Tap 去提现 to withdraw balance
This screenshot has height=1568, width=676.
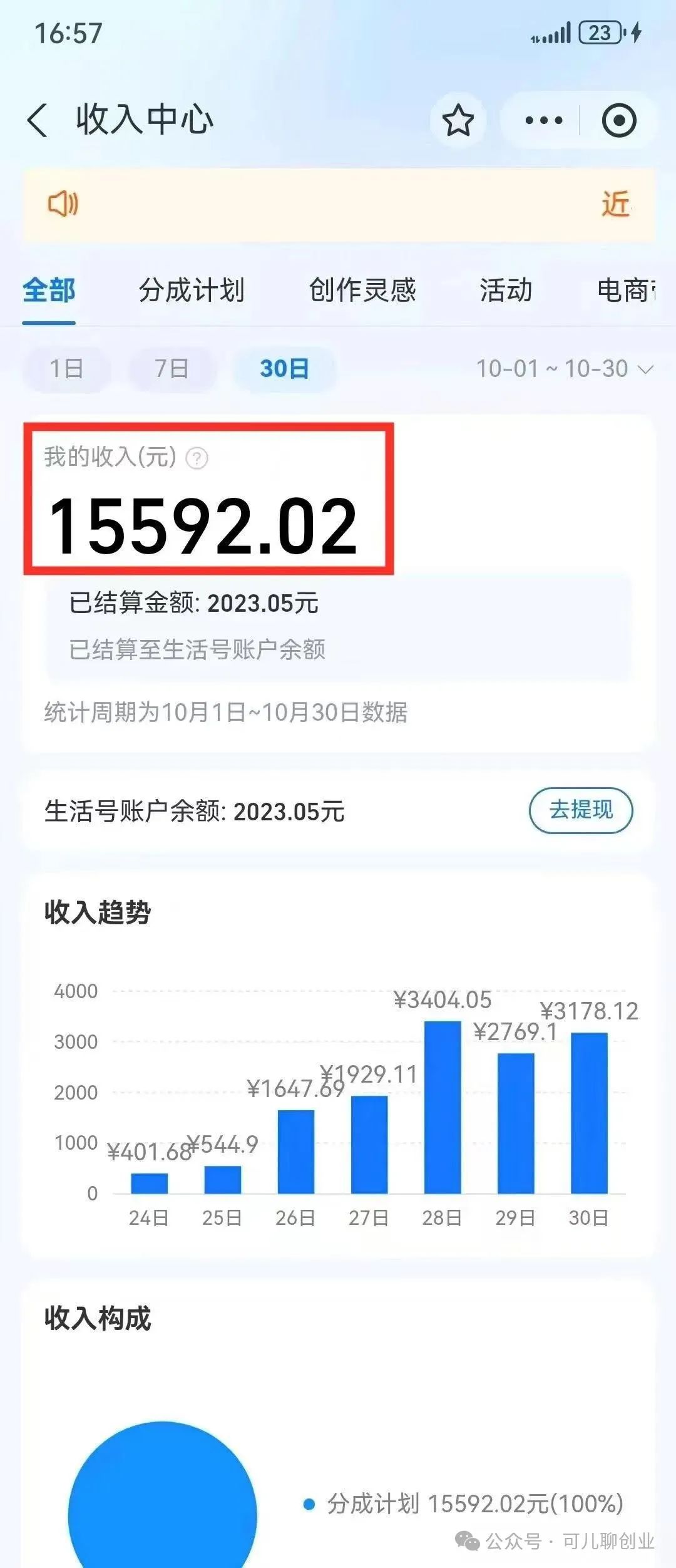tap(581, 810)
